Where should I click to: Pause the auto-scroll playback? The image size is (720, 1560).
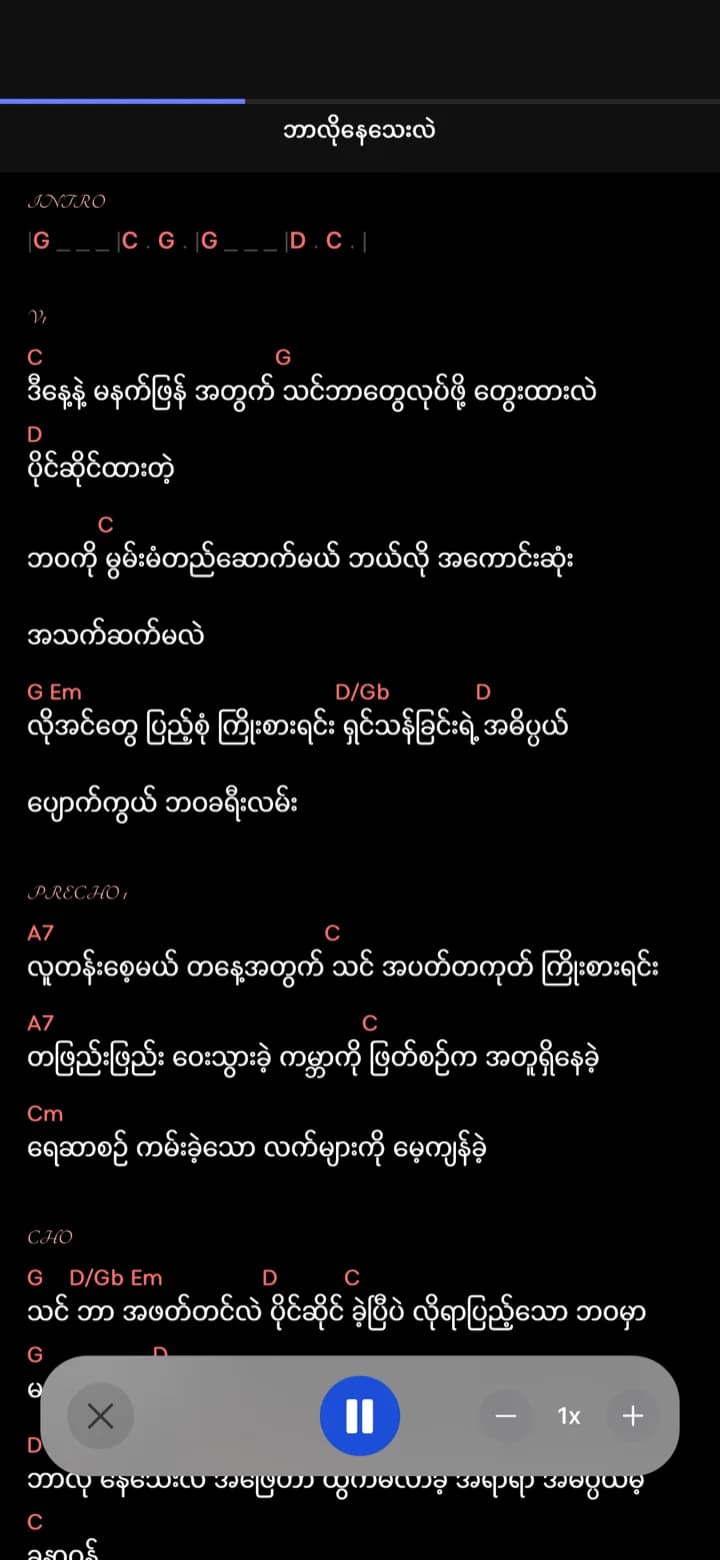tap(359, 1416)
